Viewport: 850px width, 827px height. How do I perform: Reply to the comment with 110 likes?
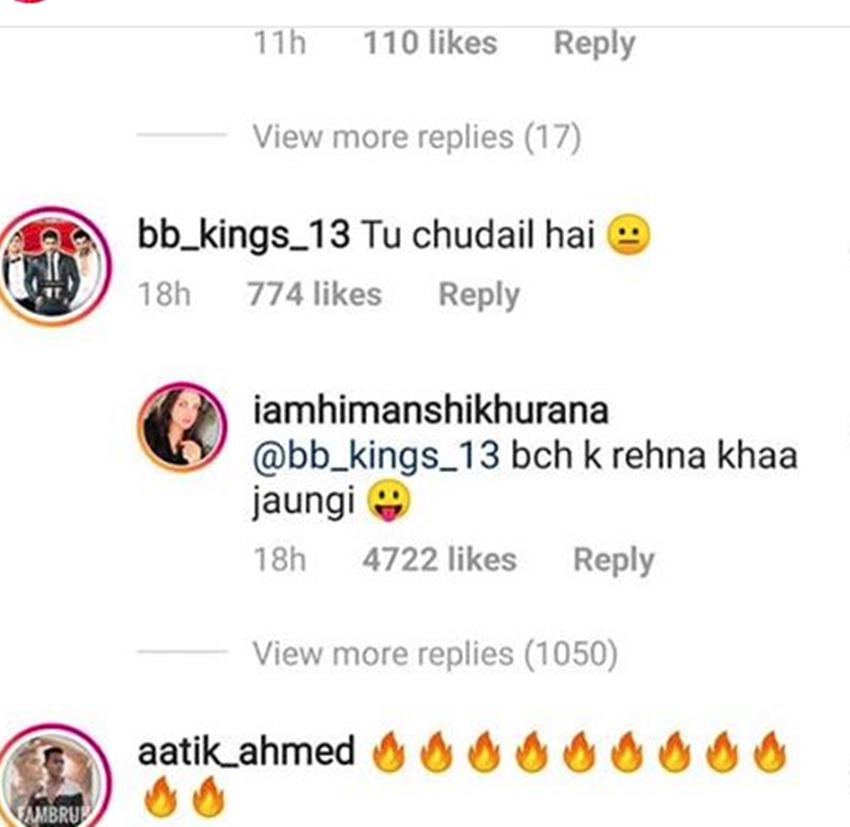coord(594,43)
